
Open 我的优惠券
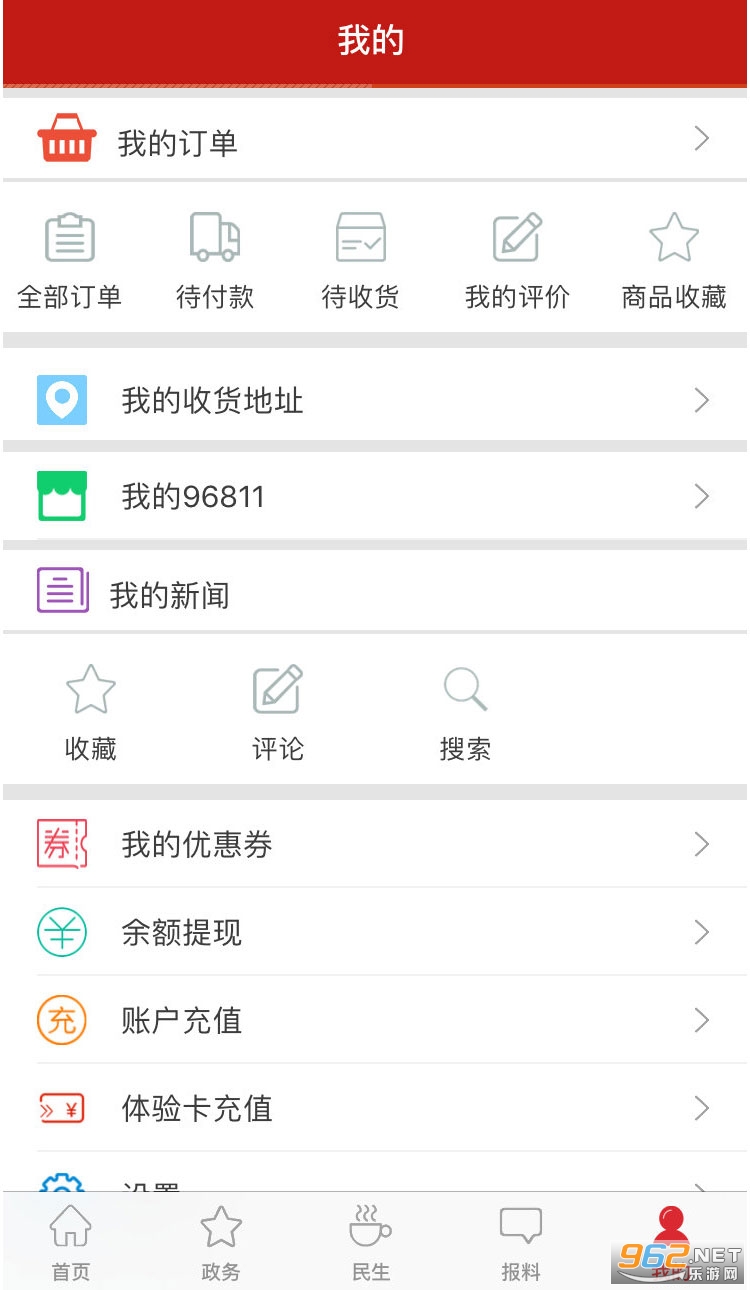click(375, 845)
